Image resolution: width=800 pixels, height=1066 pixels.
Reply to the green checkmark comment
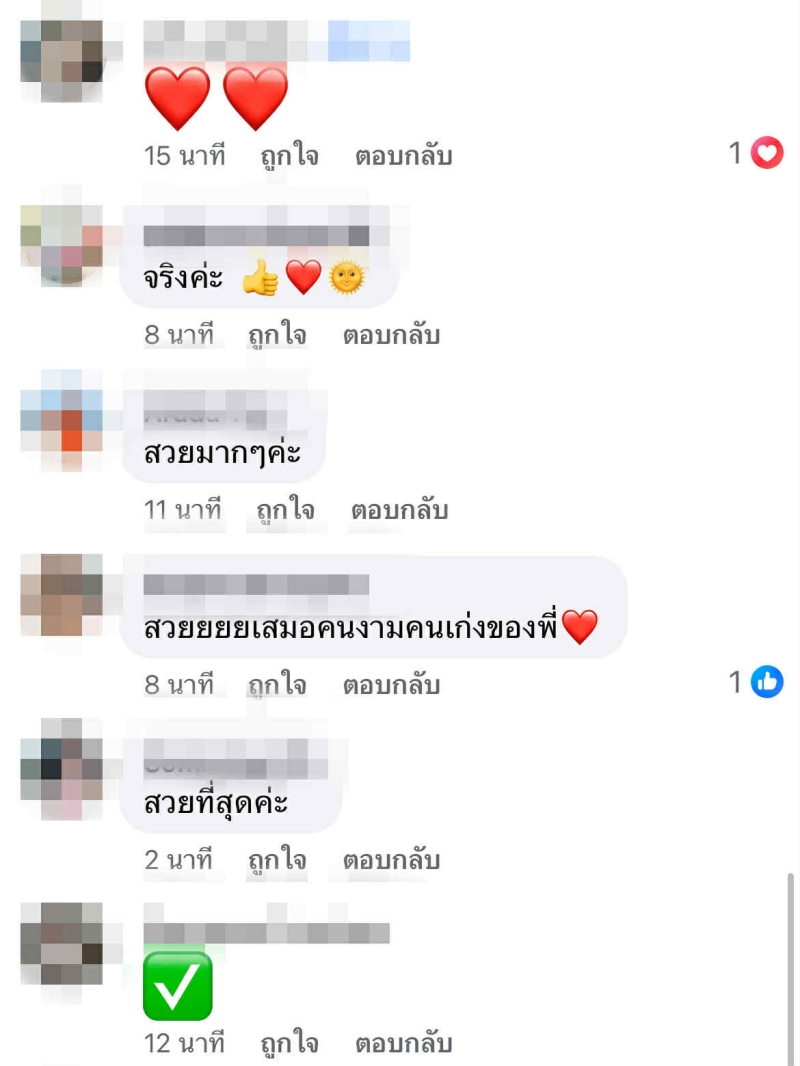click(x=403, y=1043)
